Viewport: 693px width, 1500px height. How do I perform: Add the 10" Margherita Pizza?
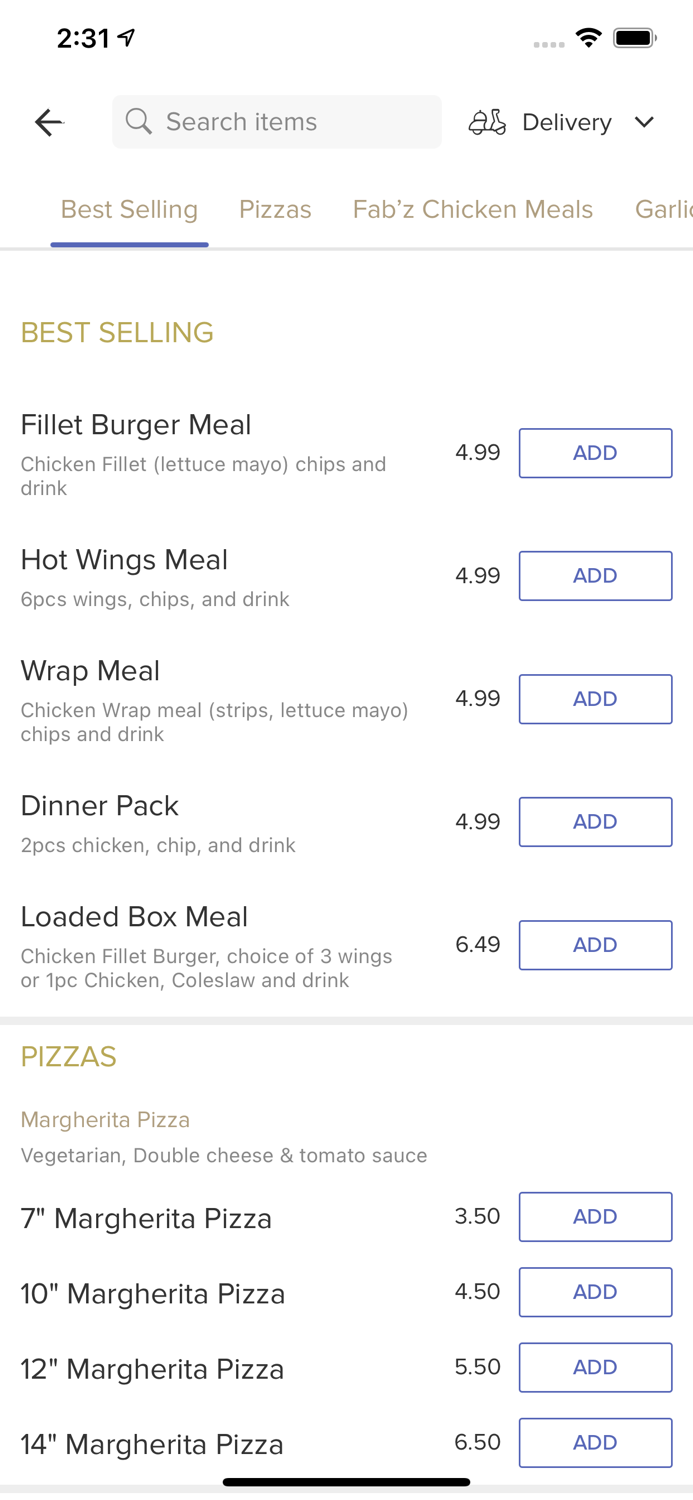point(595,1292)
